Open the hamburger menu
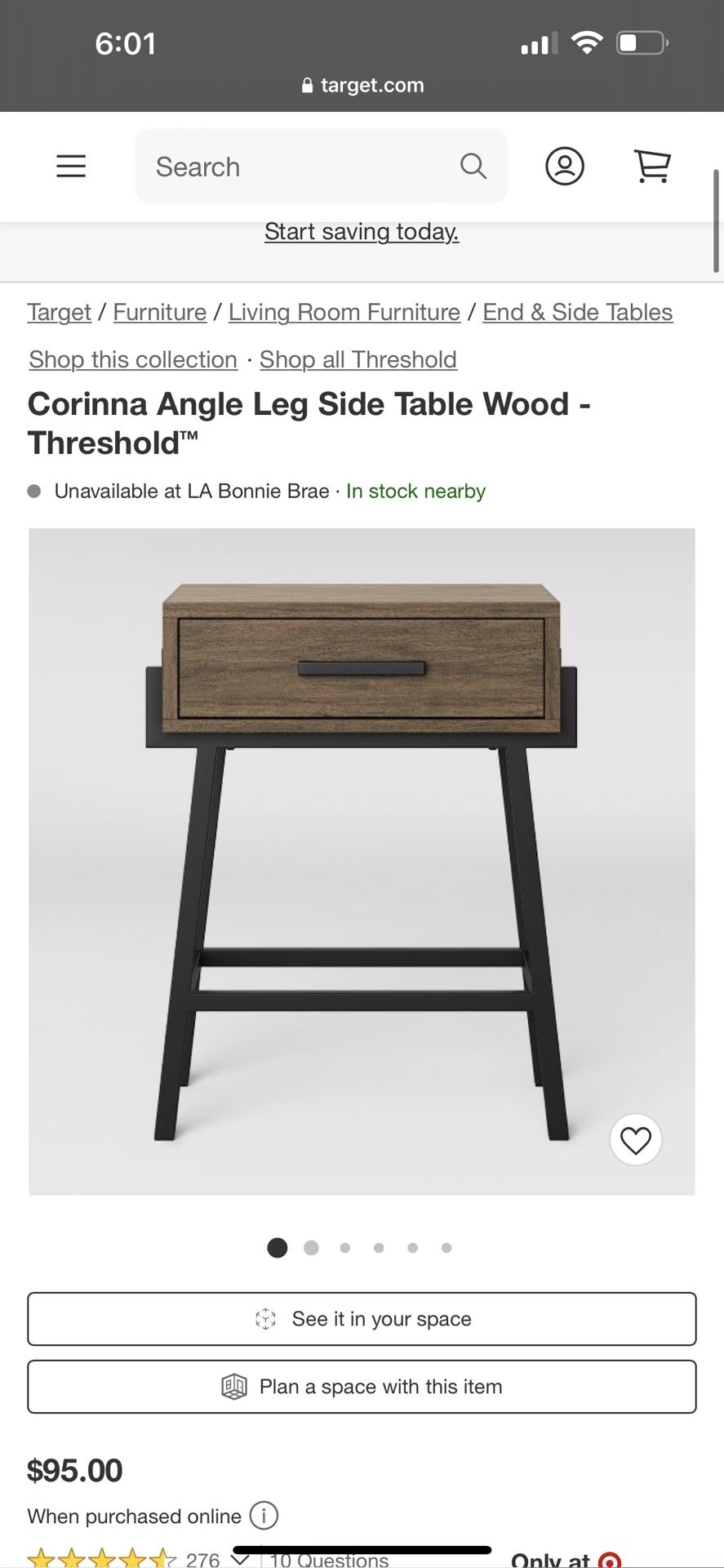The image size is (724, 1568). [71, 166]
